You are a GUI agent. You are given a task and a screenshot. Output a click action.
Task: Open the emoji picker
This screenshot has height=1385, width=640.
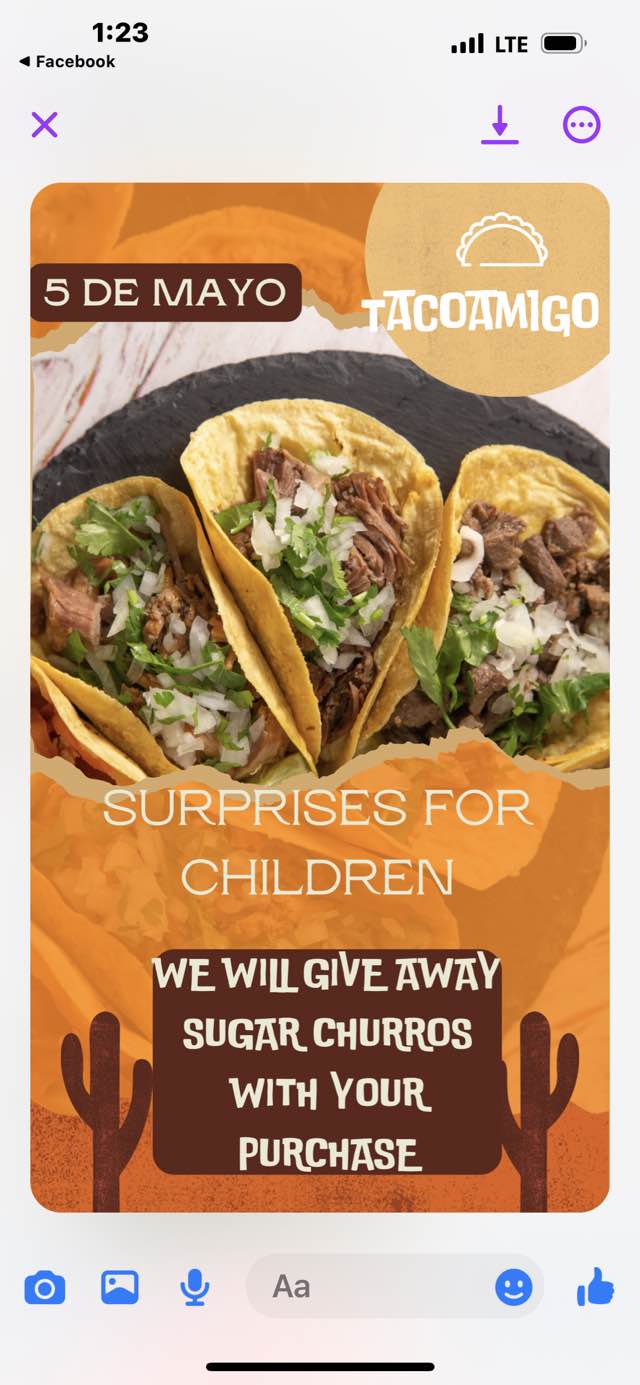coord(514,1287)
